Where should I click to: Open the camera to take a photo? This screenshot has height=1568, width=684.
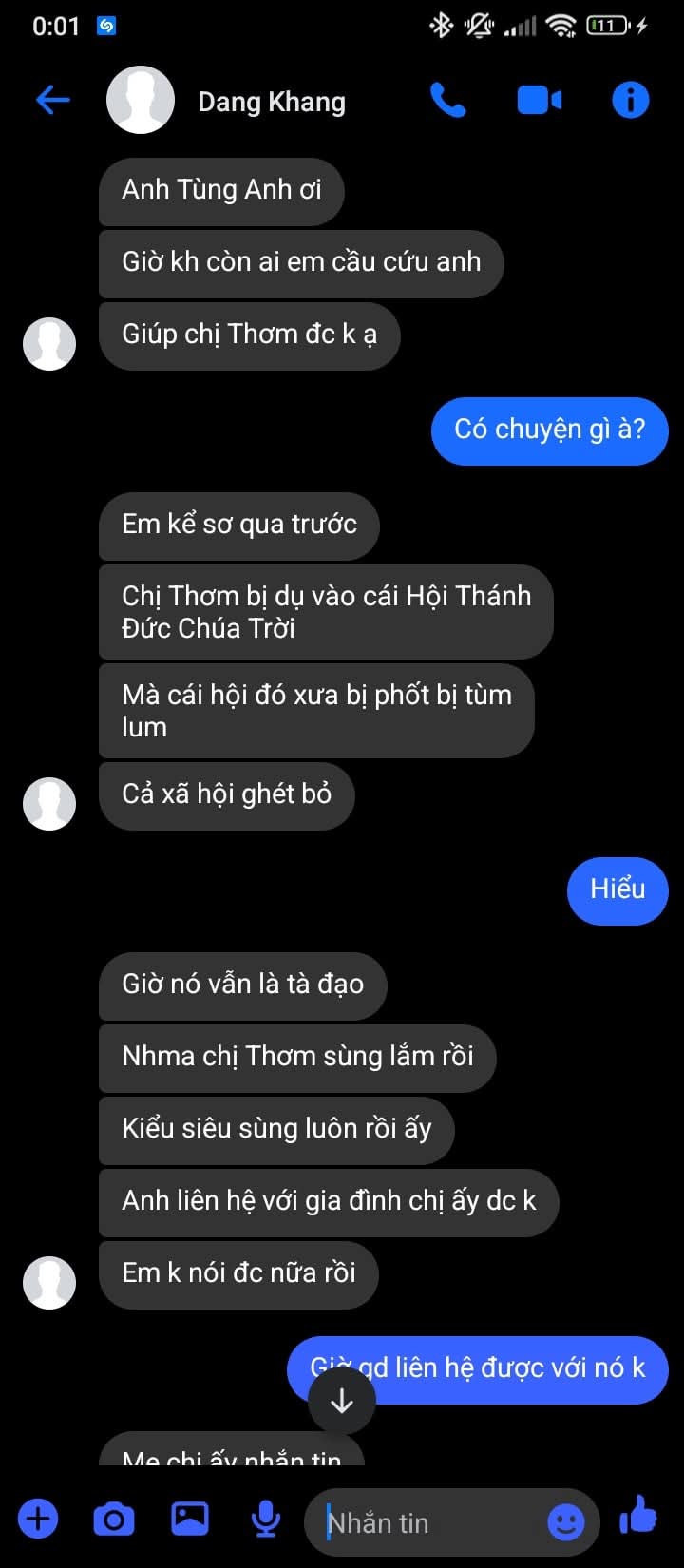[114, 1519]
